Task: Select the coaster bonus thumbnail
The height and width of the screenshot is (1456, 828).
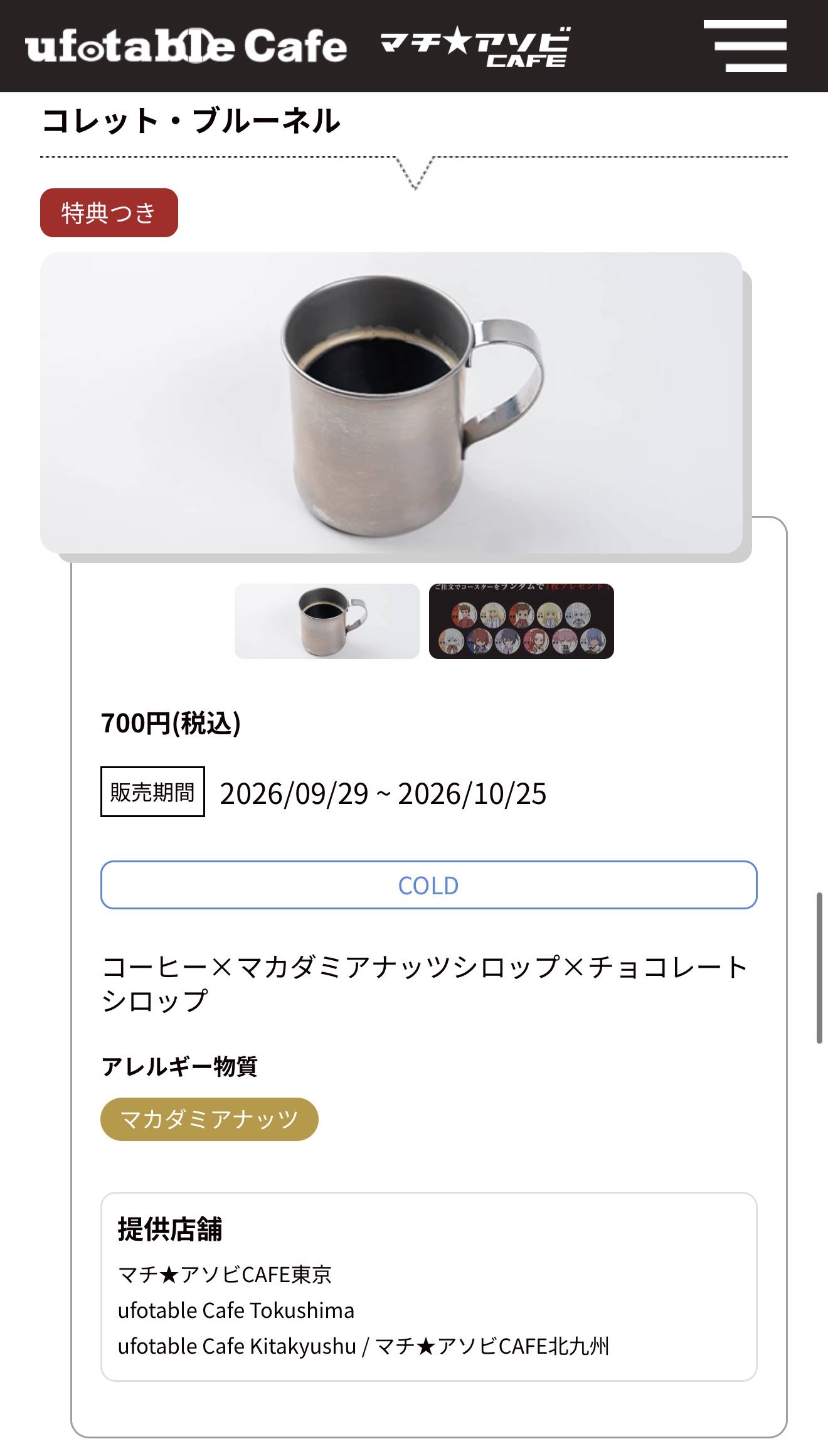Action: coord(521,621)
